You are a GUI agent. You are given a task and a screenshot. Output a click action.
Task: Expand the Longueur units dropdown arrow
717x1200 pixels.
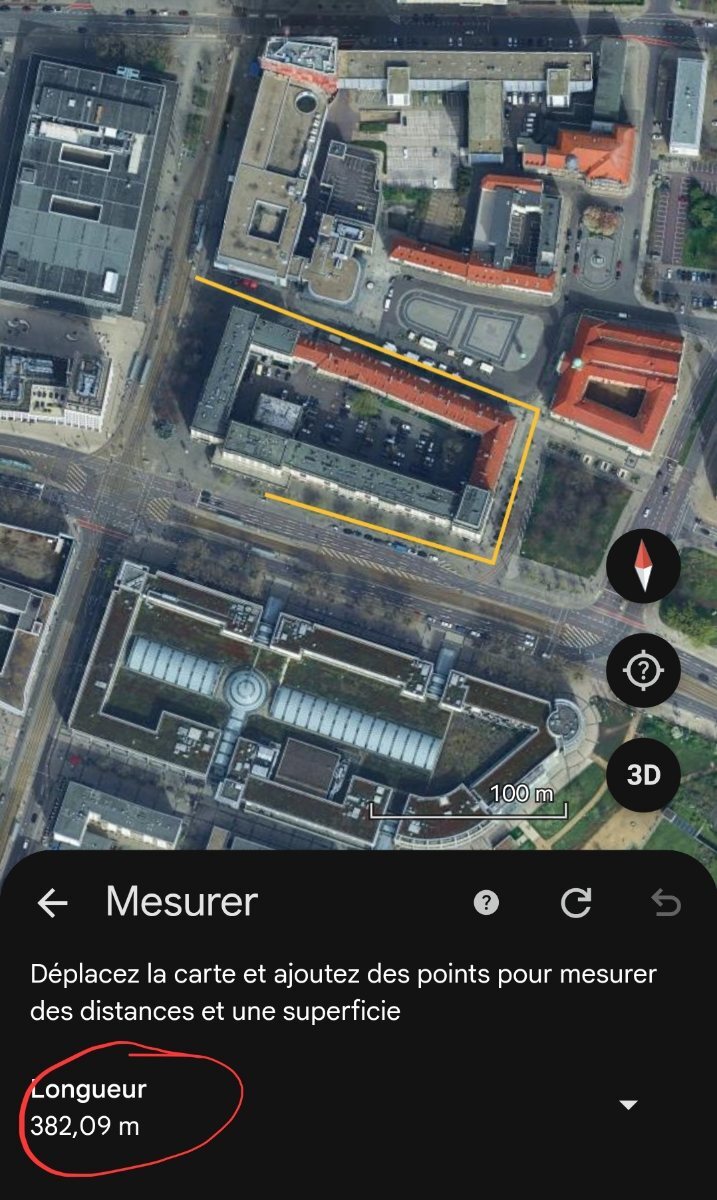[x=628, y=1105]
